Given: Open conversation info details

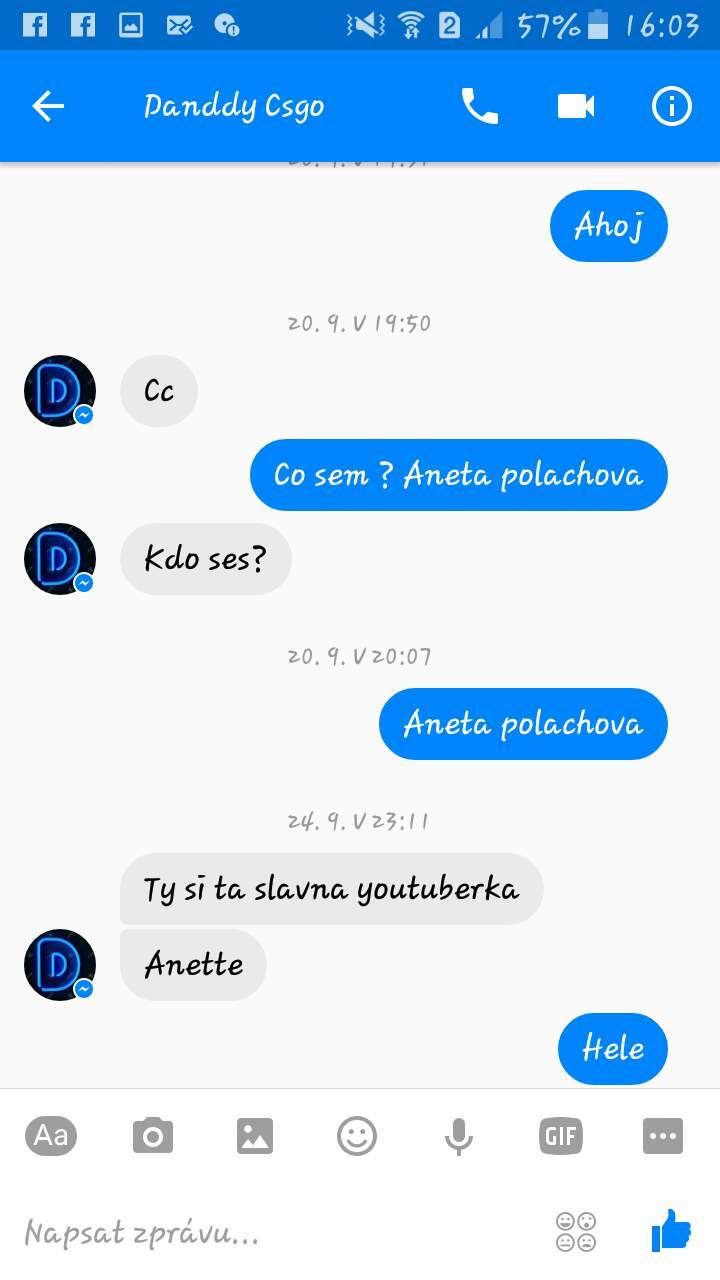Looking at the screenshot, I should (671, 106).
